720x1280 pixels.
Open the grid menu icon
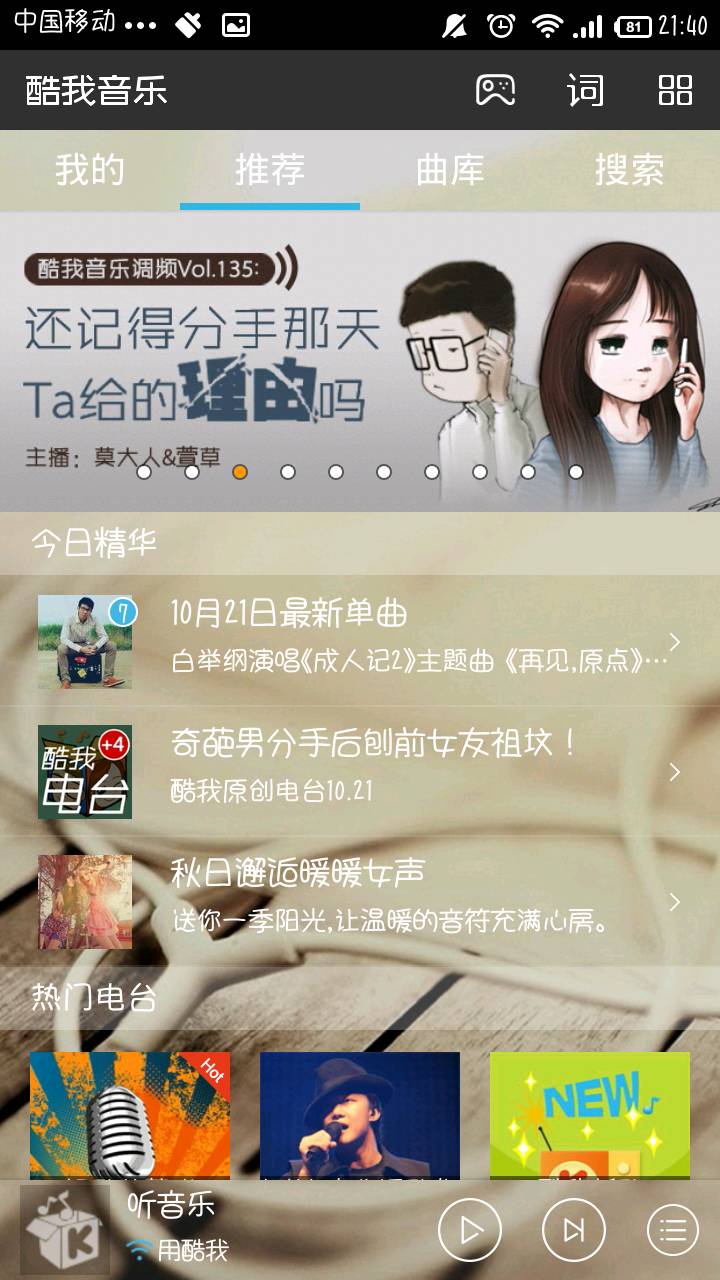point(675,90)
